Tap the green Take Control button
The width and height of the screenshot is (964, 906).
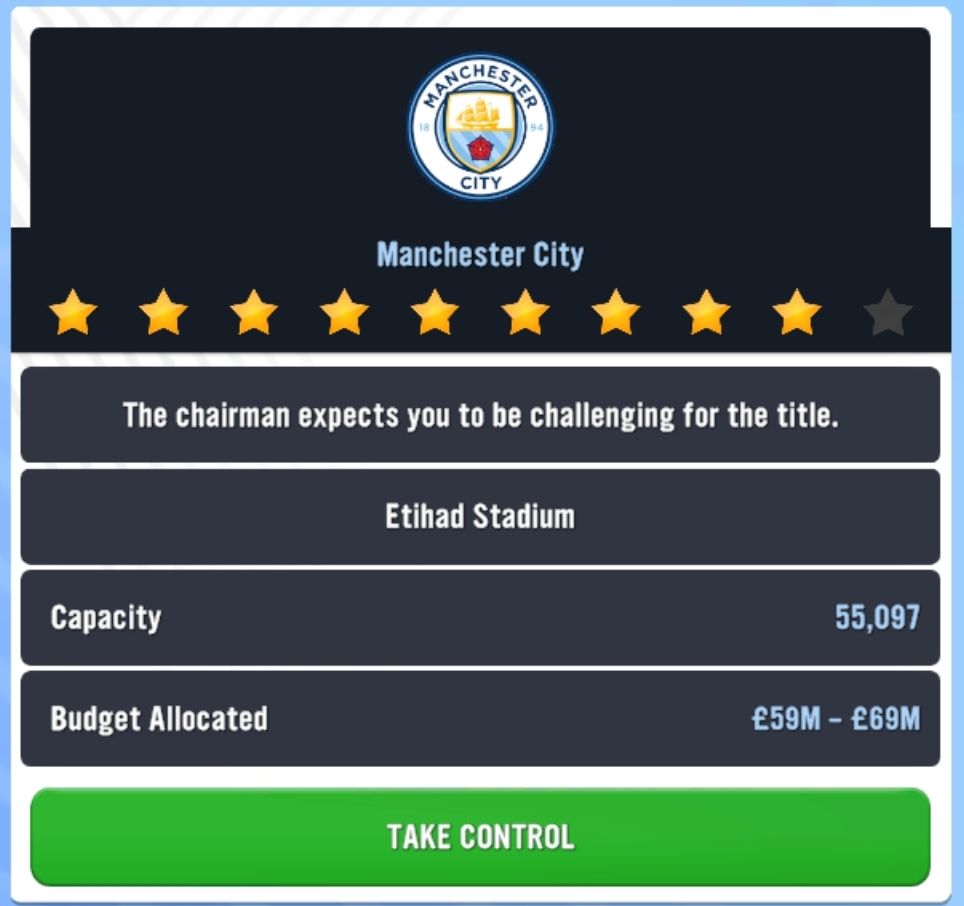[x=480, y=837]
